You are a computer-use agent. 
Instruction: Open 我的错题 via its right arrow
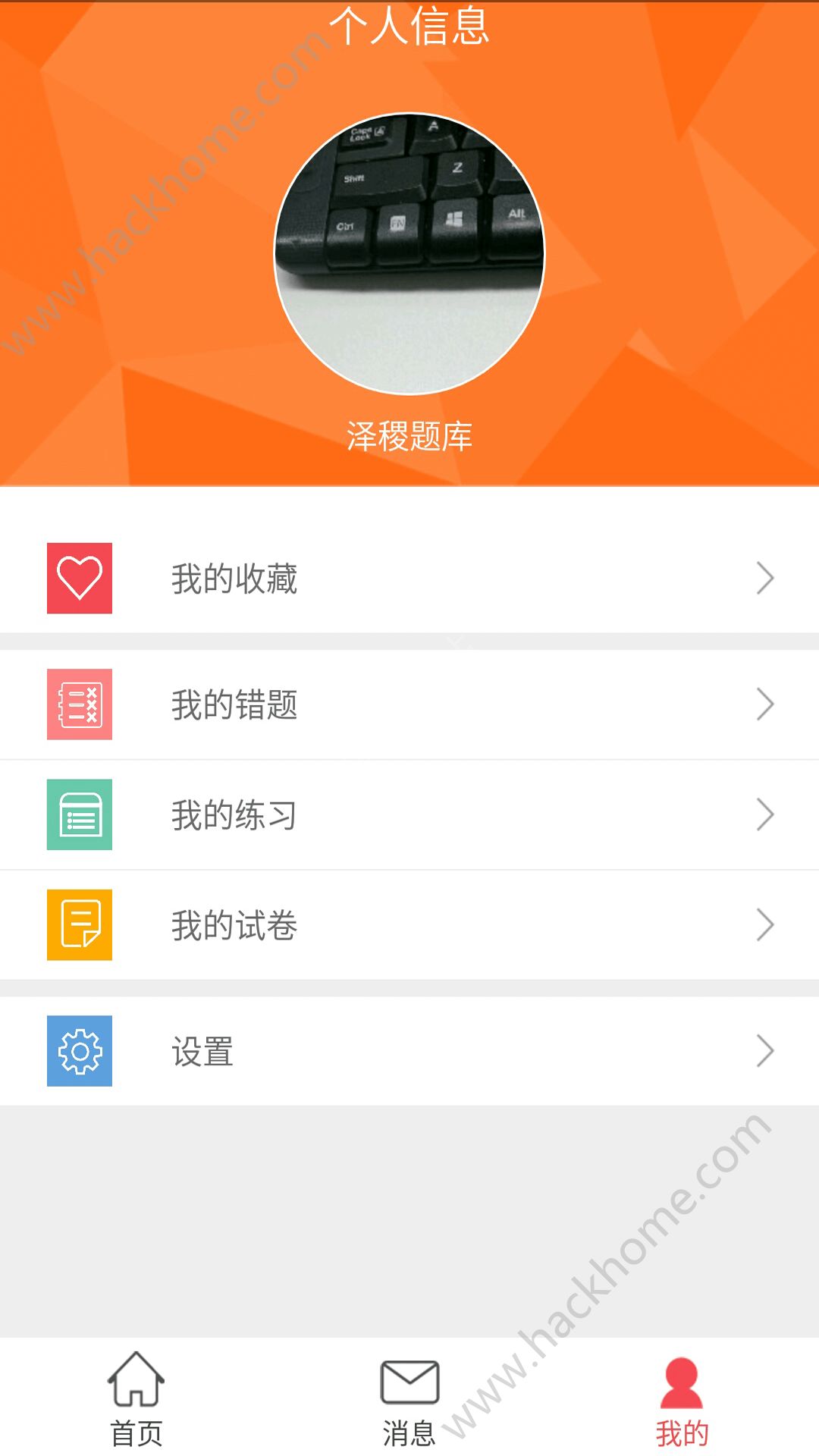tap(766, 705)
